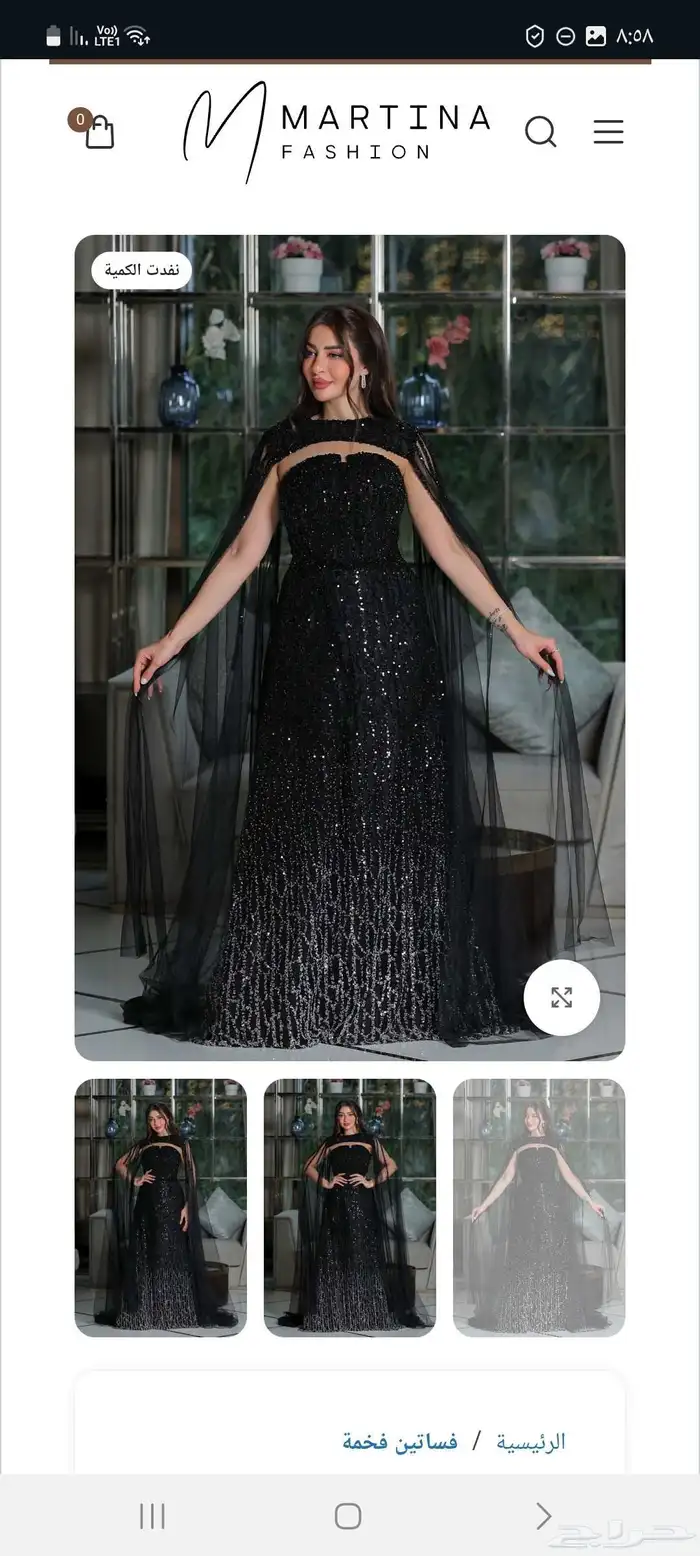Open the shopping cart
The image size is (700, 1556).
tap(98, 131)
